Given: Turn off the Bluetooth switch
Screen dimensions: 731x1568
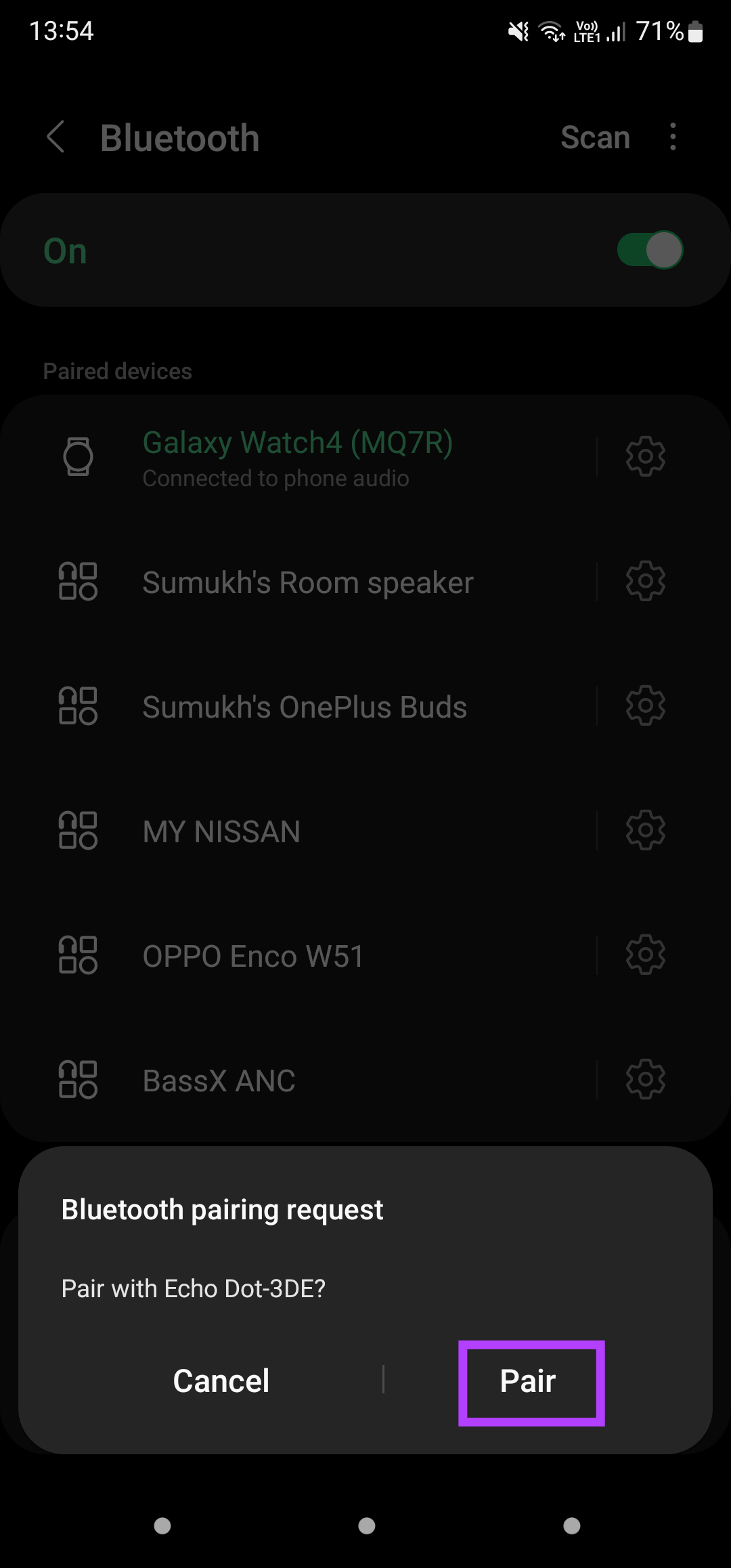Looking at the screenshot, I should (650, 251).
